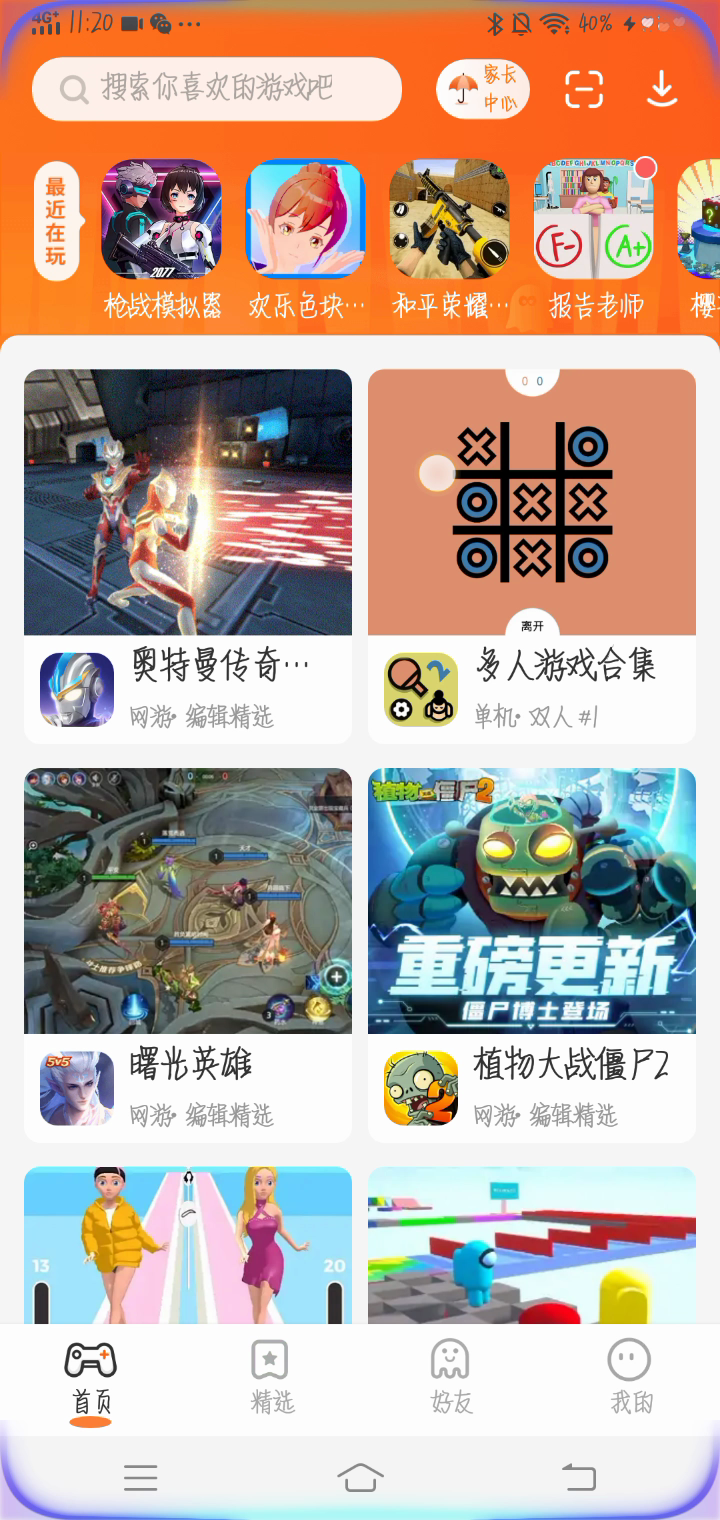
Task: Launch recently played 报告老师
Action: pyautogui.click(x=594, y=220)
